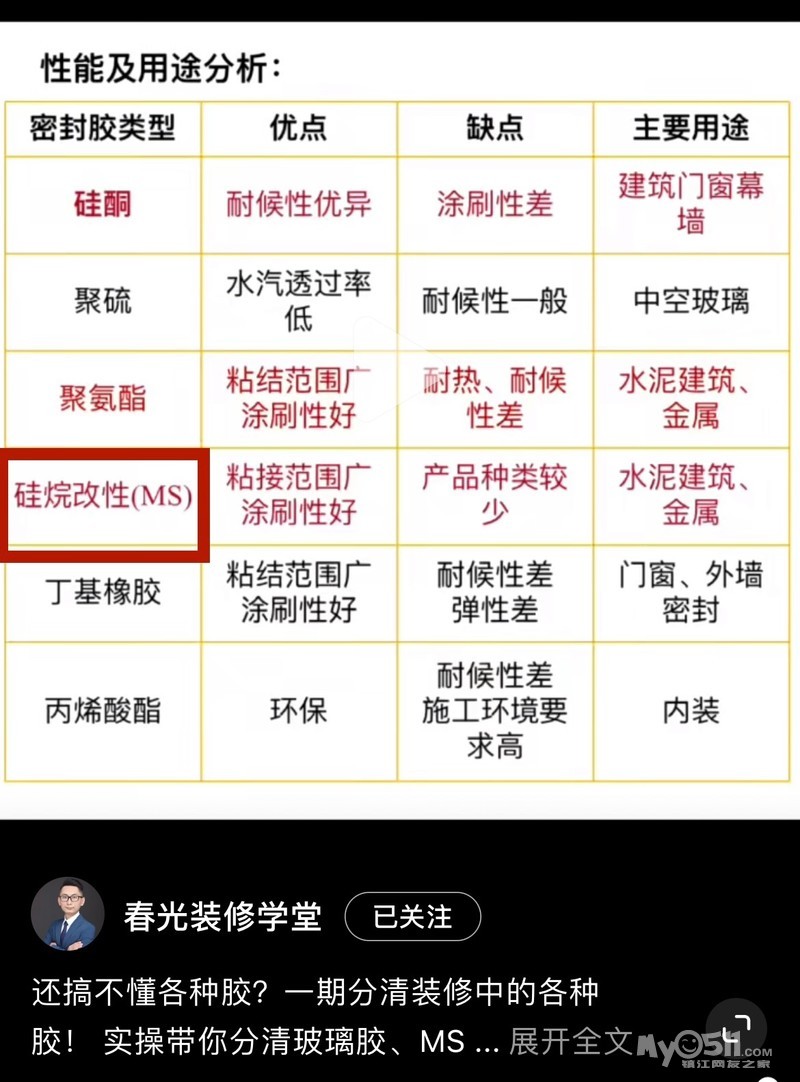Image resolution: width=800 pixels, height=1082 pixels.
Task: Resume the video with the center play icon
Action: [385, 369]
